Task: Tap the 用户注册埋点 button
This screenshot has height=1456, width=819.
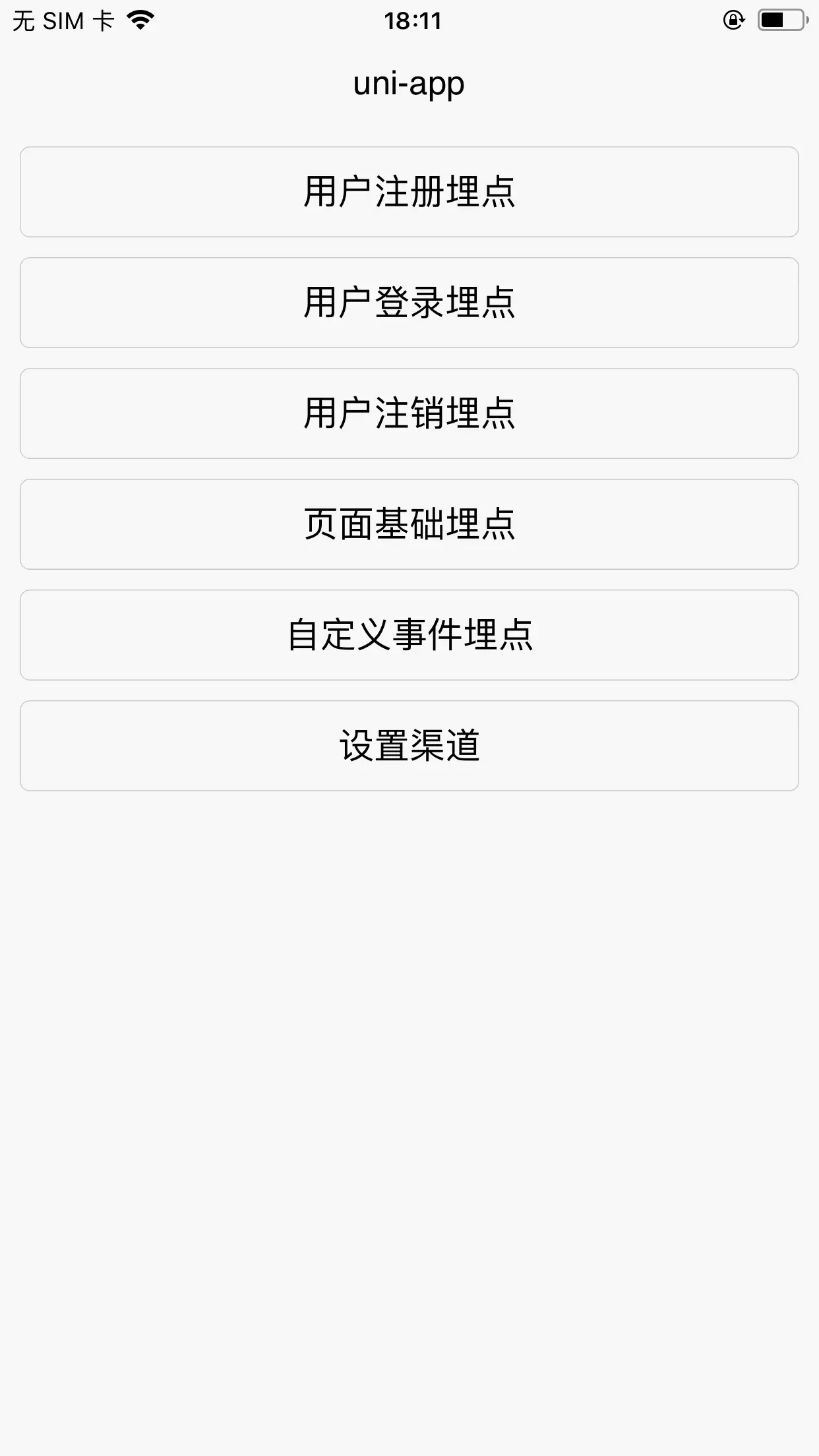Action: (x=409, y=192)
